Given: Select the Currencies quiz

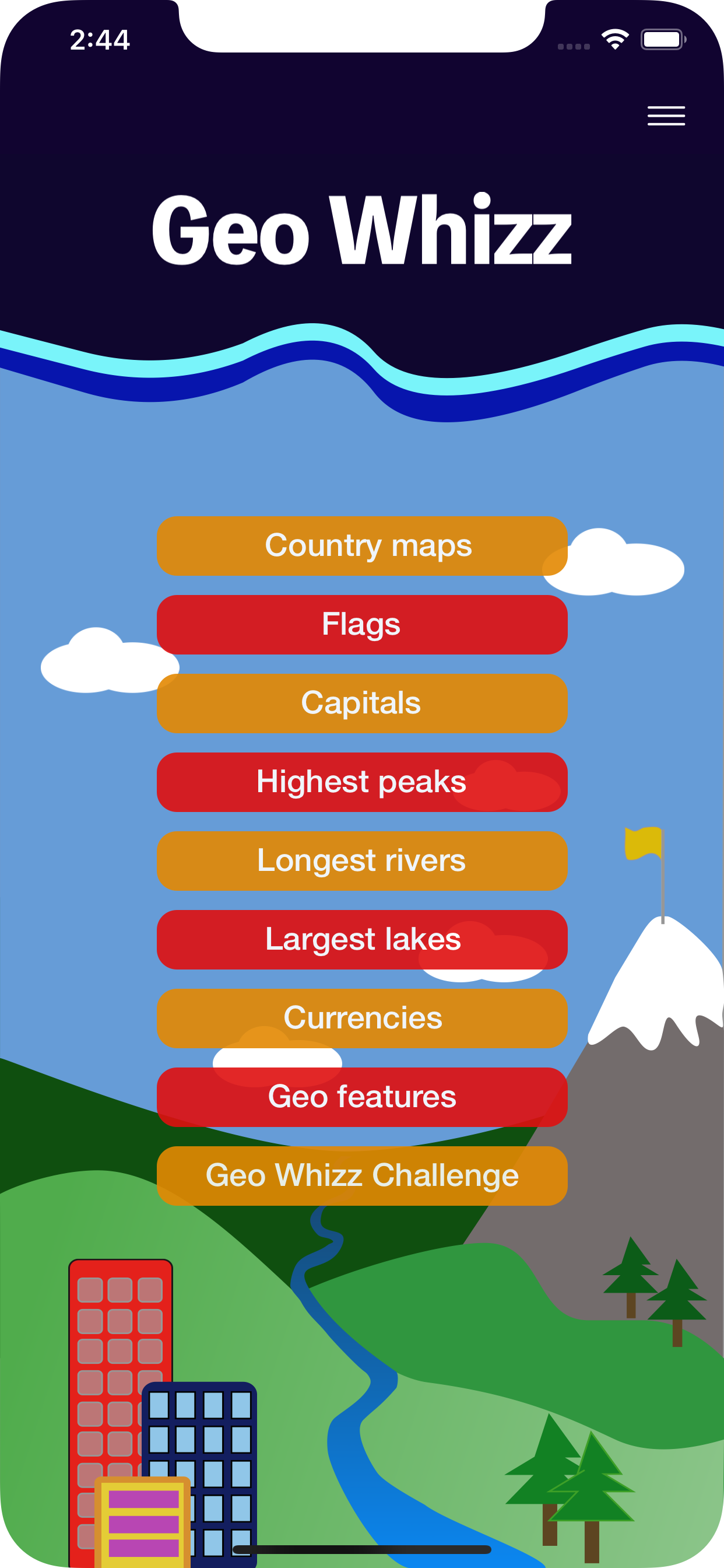Looking at the screenshot, I should coord(362,1018).
